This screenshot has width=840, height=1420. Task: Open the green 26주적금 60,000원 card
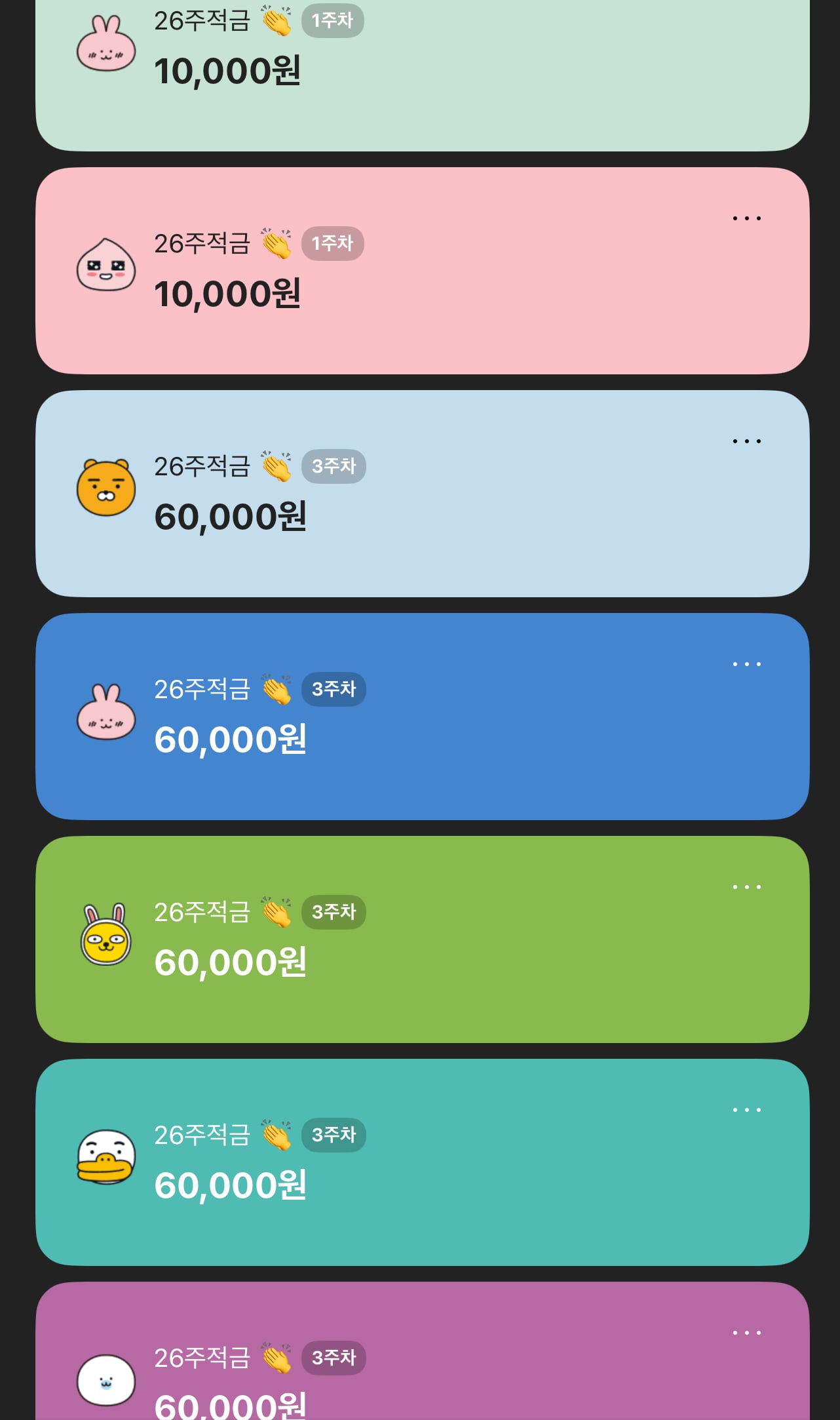tap(423, 939)
